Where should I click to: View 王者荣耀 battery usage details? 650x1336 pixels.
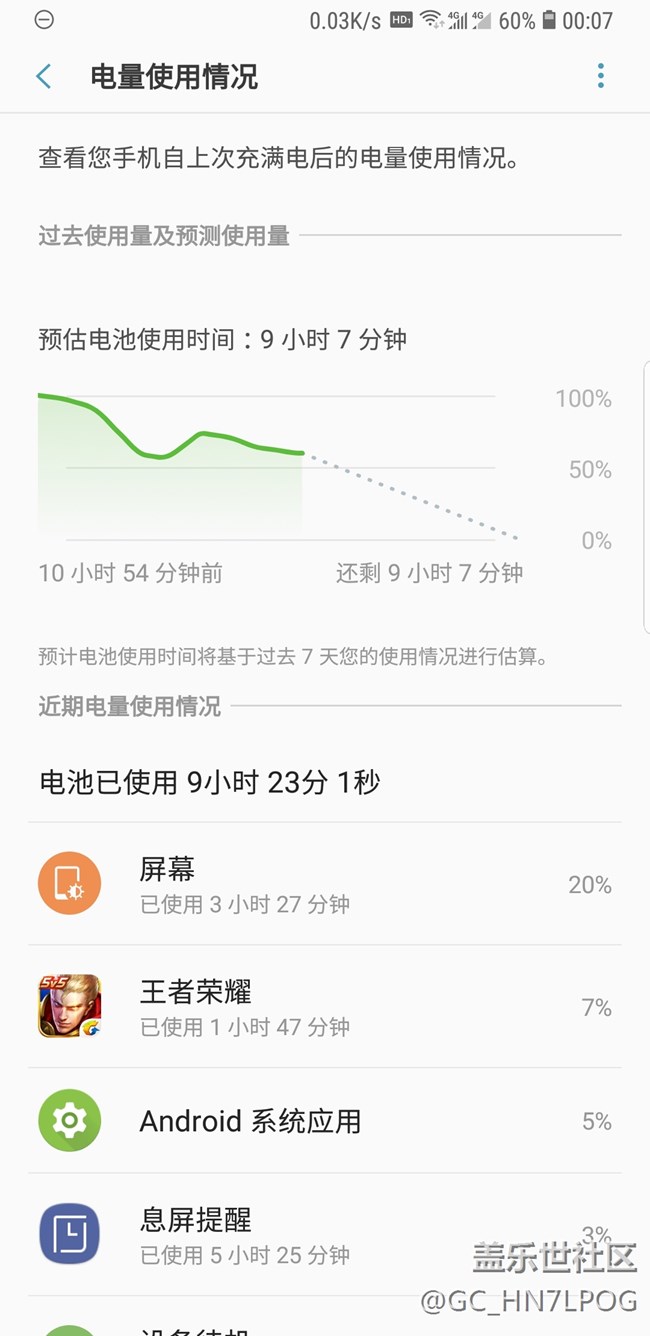click(x=324, y=1006)
